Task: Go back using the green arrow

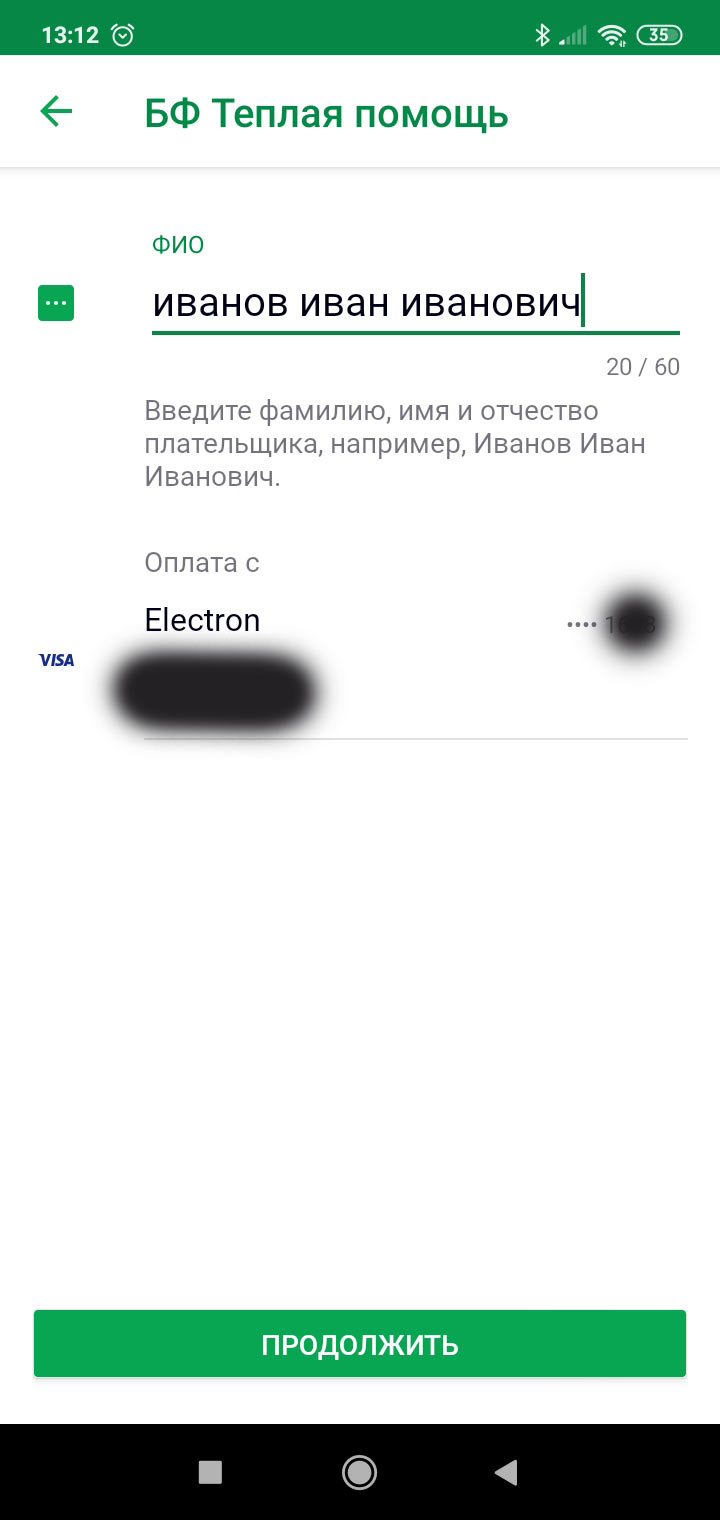Action: tap(57, 112)
